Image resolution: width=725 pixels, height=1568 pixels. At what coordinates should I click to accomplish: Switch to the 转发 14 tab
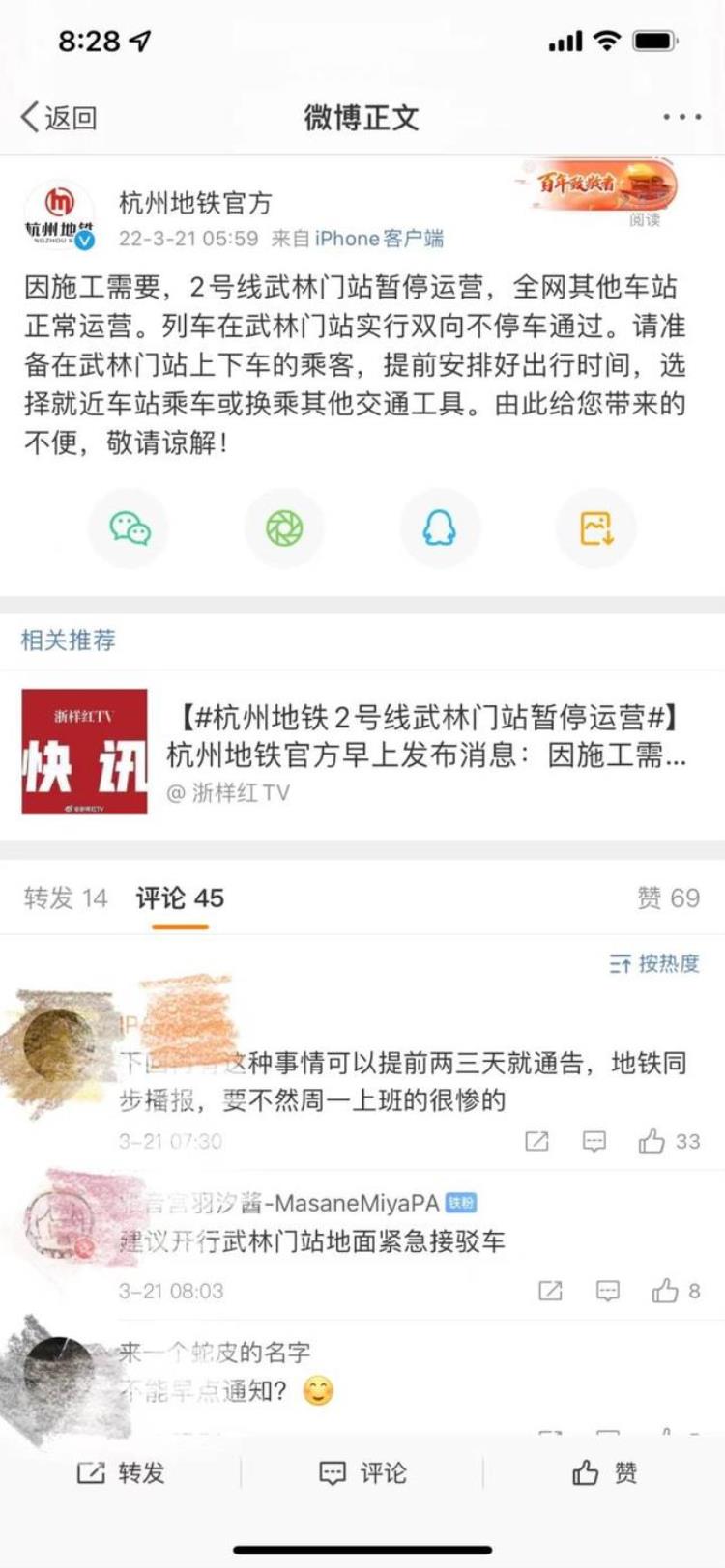coord(67,898)
